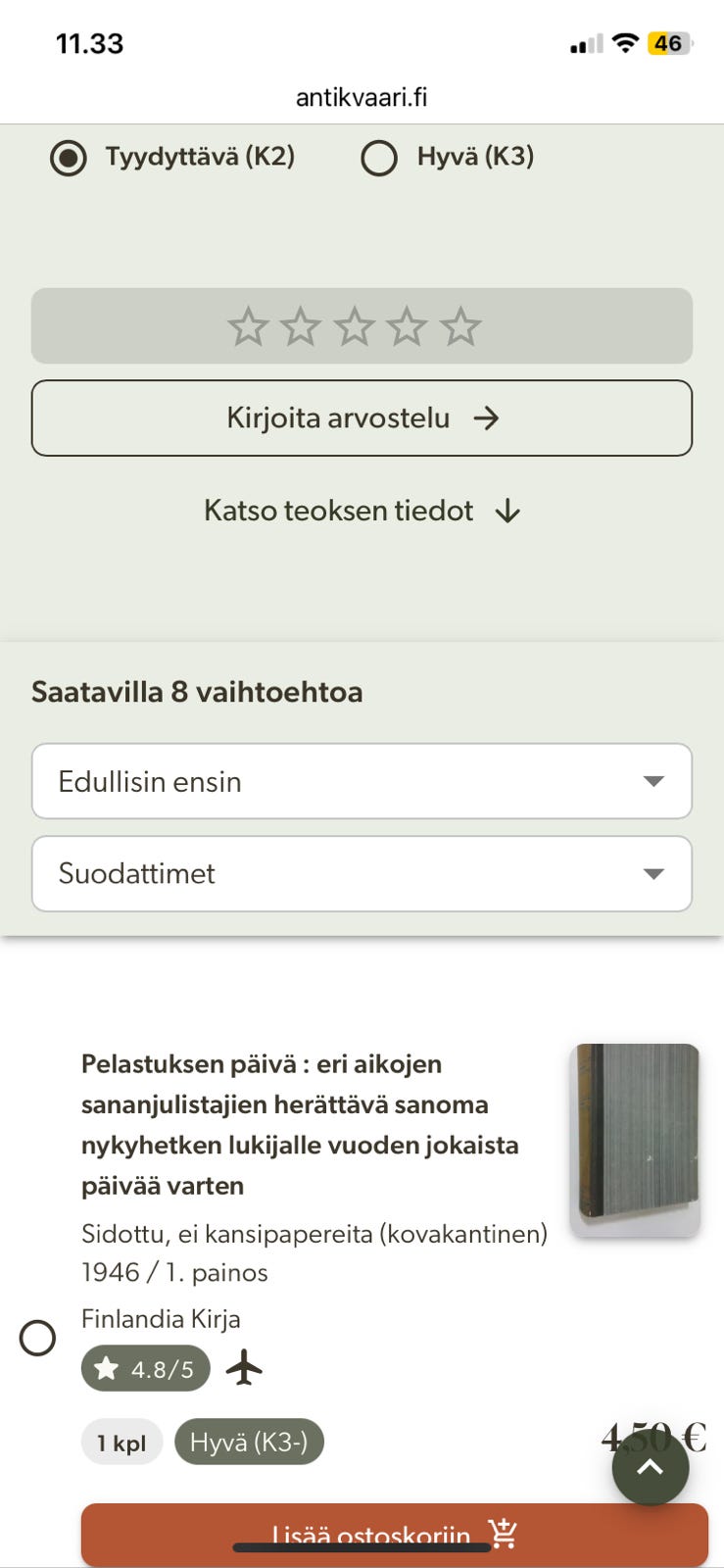Click the arrow icon on Kirjoita arvostelu
The height and width of the screenshot is (1568, 724).
pos(485,418)
